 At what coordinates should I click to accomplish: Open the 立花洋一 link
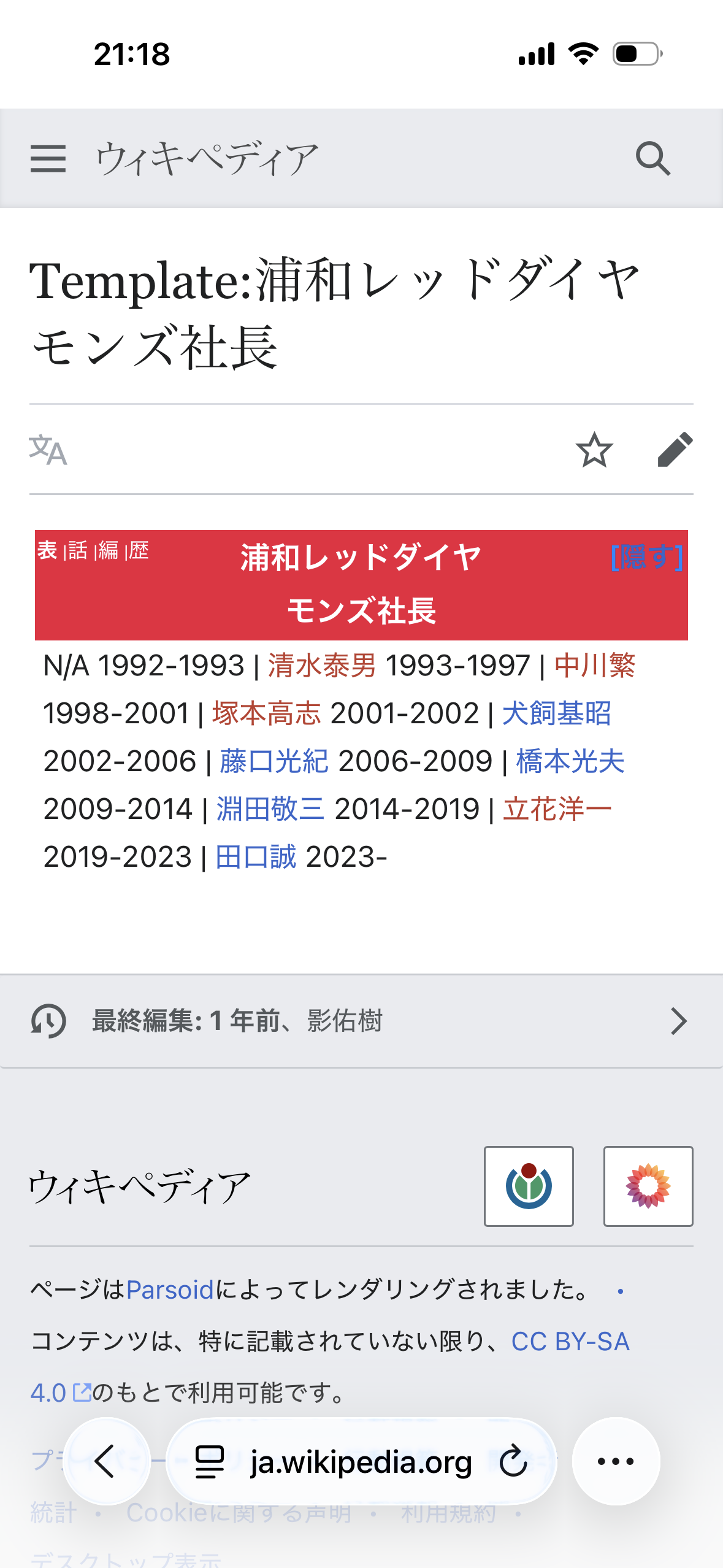pyautogui.click(x=557, y=810)
